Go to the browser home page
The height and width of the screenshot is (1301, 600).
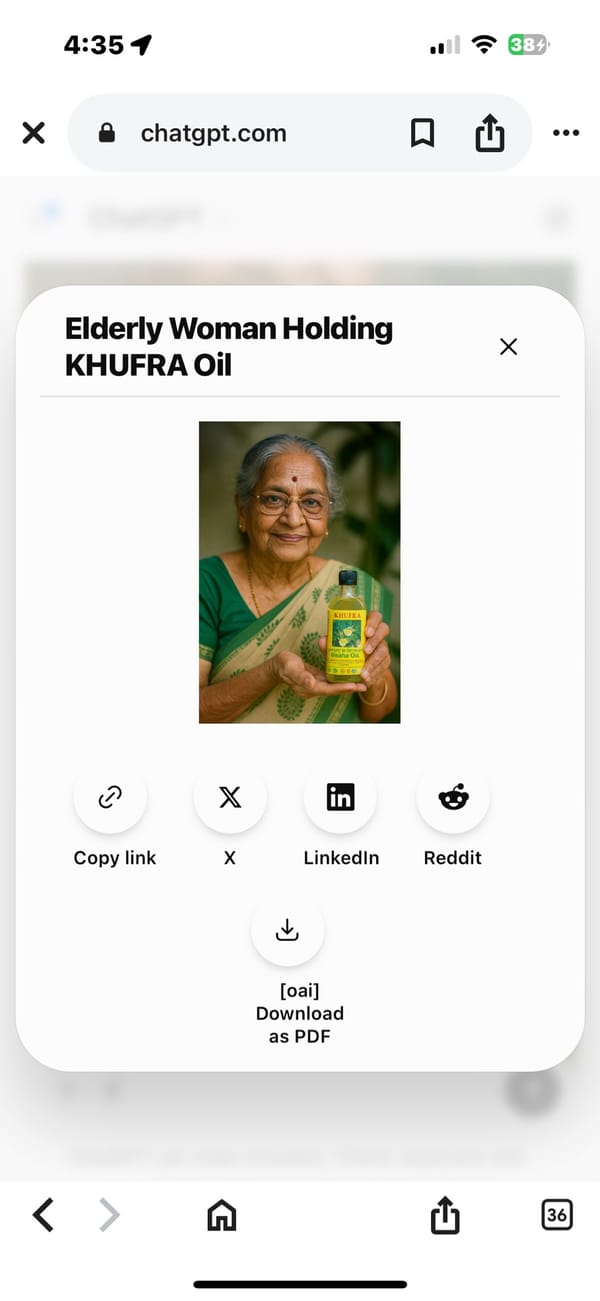[x=221, y=1215]
